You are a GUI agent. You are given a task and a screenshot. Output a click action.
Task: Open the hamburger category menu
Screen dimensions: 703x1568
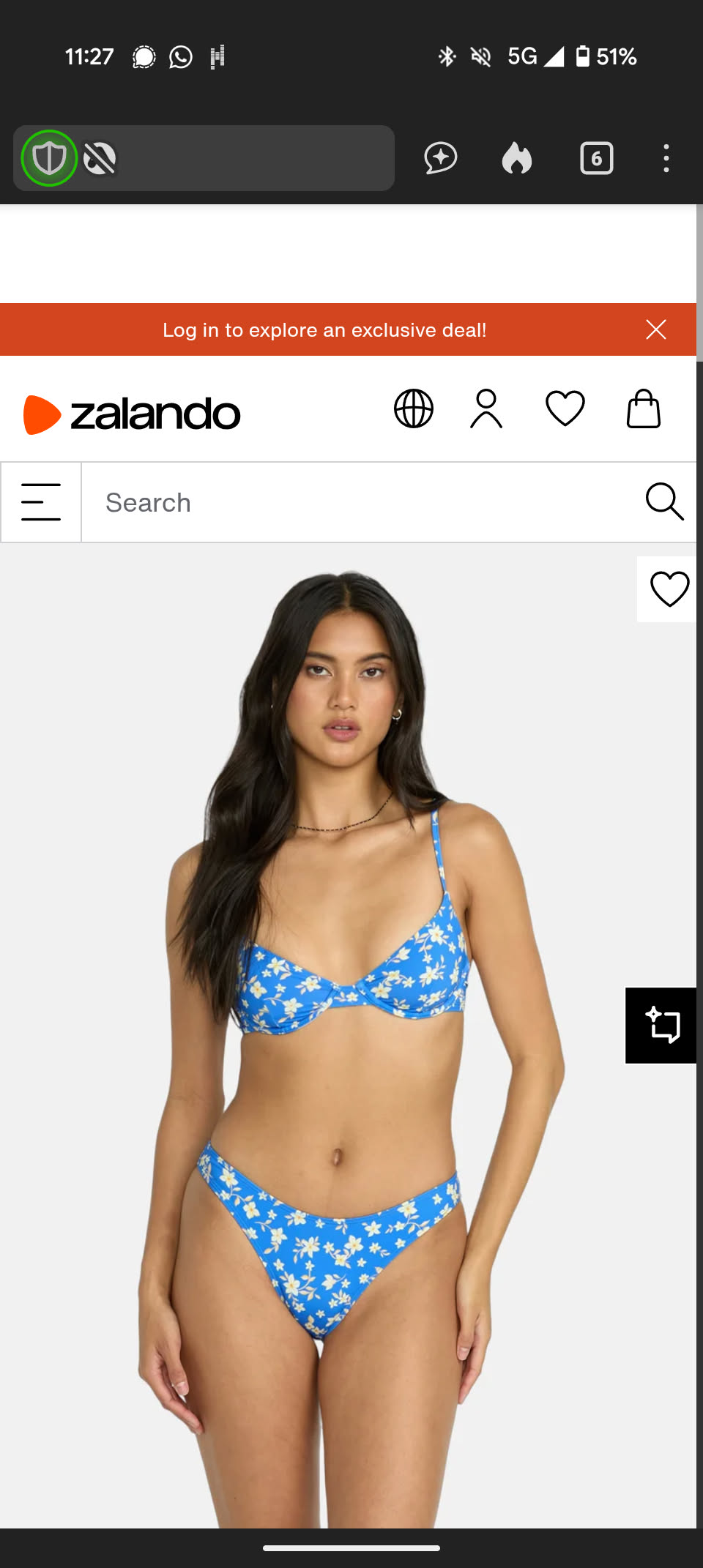(41, 502)
